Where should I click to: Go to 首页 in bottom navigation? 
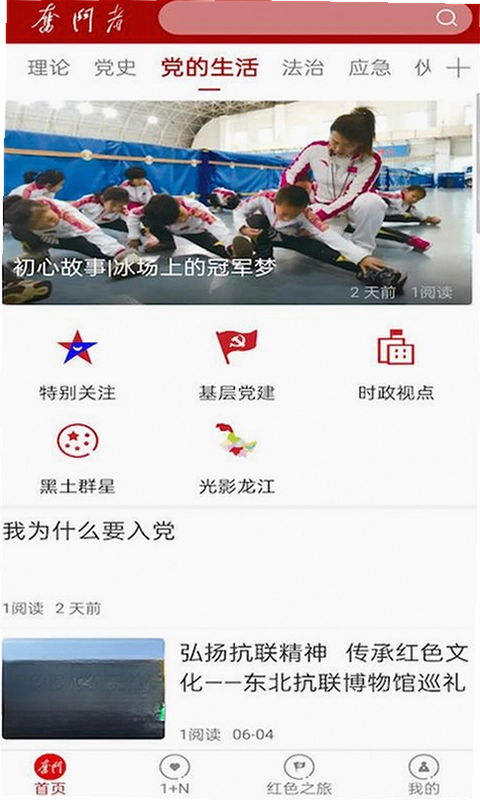coord(50,776)
